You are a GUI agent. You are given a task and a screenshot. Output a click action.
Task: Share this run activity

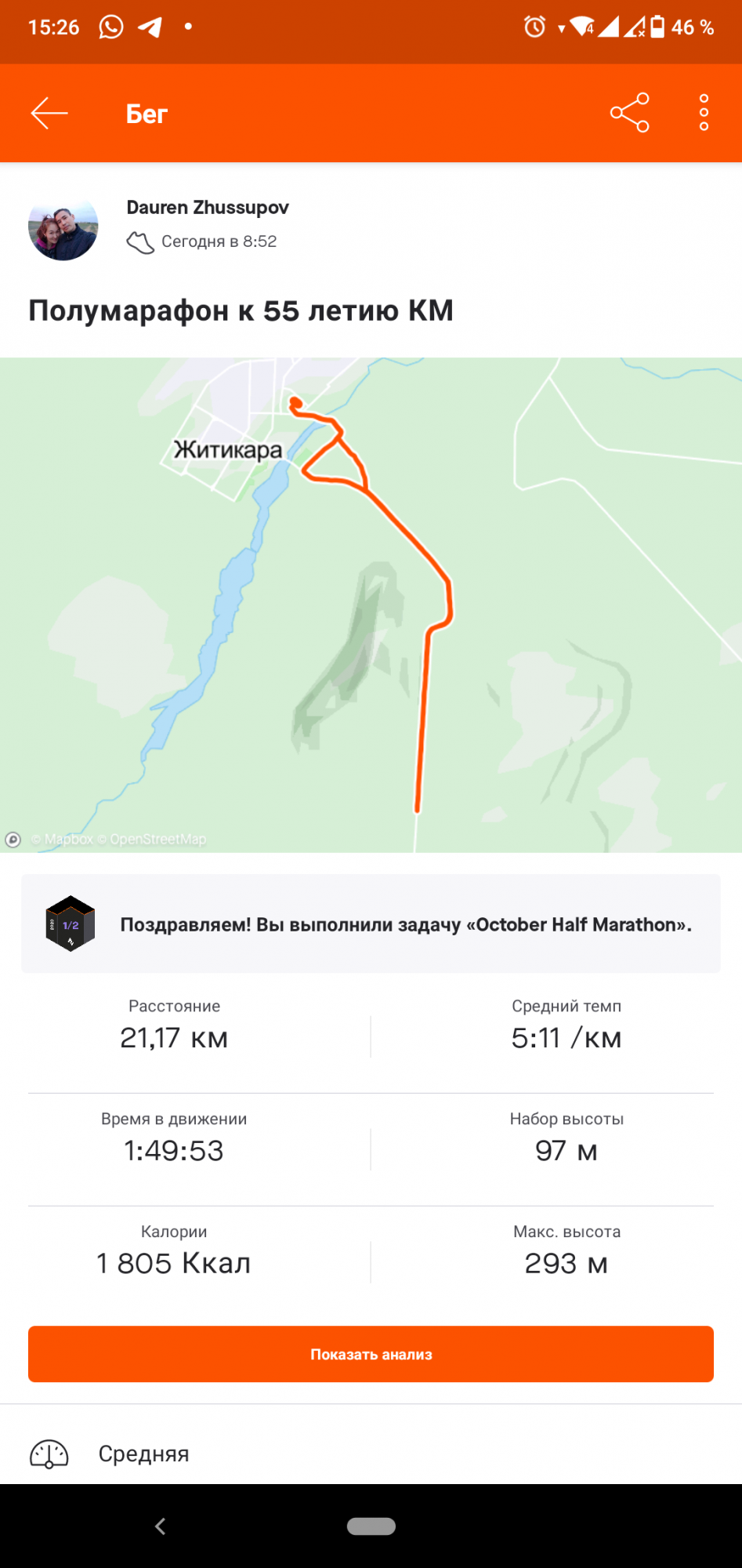[630, 113]
